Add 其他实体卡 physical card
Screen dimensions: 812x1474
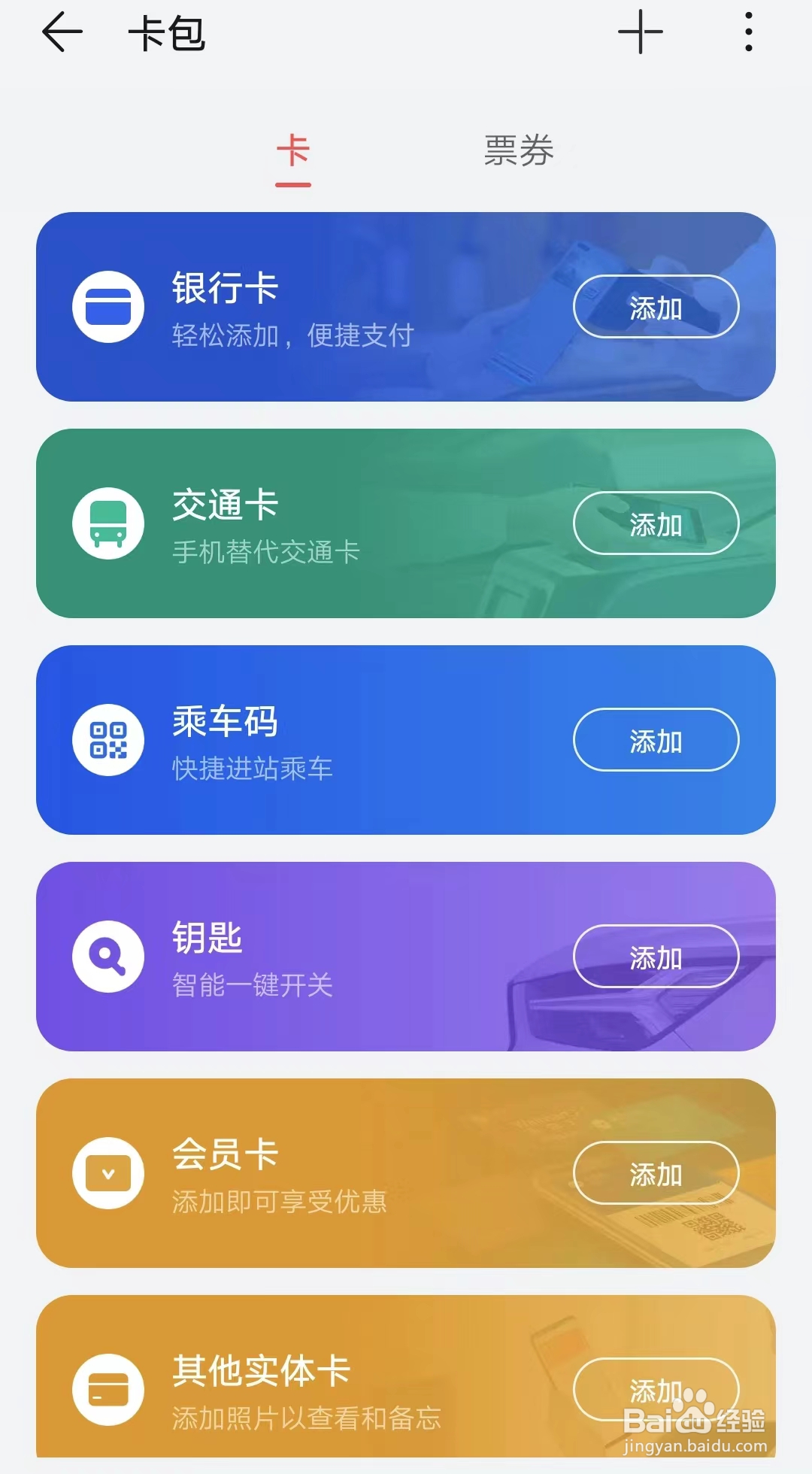click(x=656, y=1390)
